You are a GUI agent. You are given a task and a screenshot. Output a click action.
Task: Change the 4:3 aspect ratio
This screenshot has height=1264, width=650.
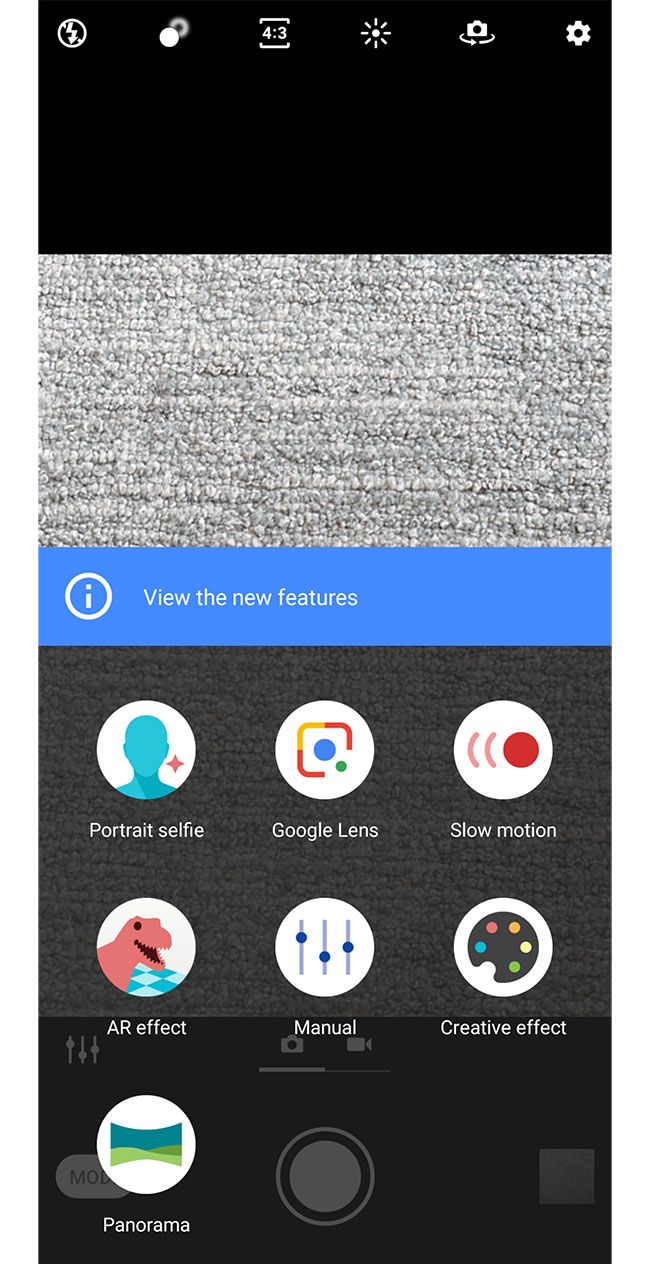[274, 33]
